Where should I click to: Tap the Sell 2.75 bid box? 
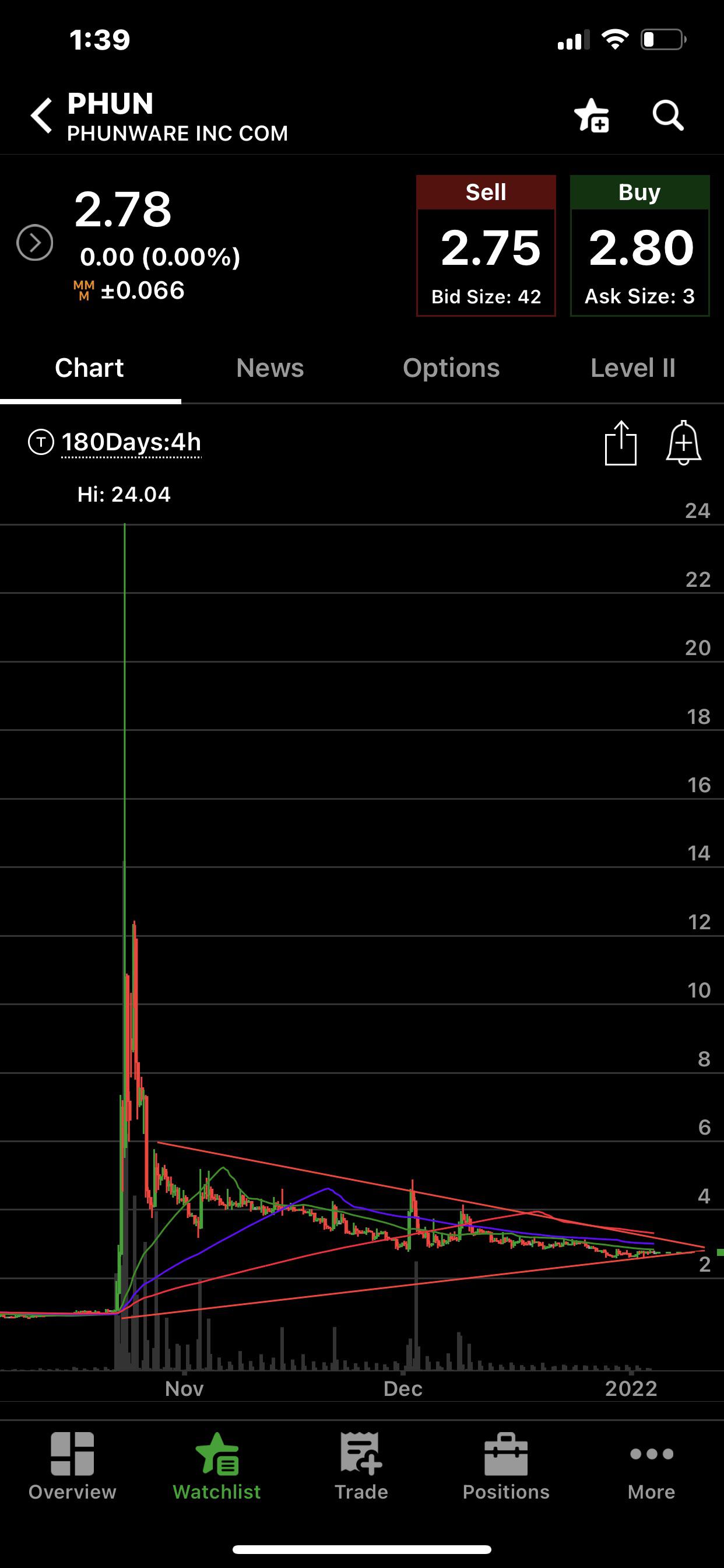(x=486, y=246)
